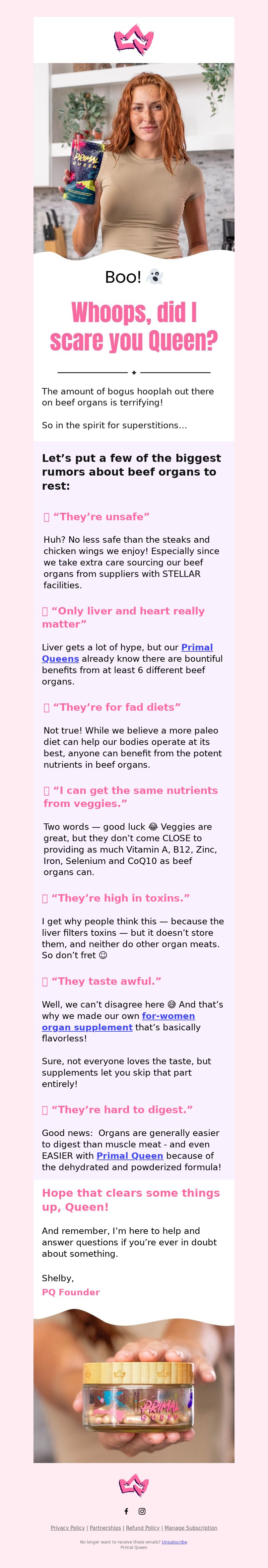Open the Instagram icon in the footer
Screen dimensions: 268x1568
pos(142,1511)
